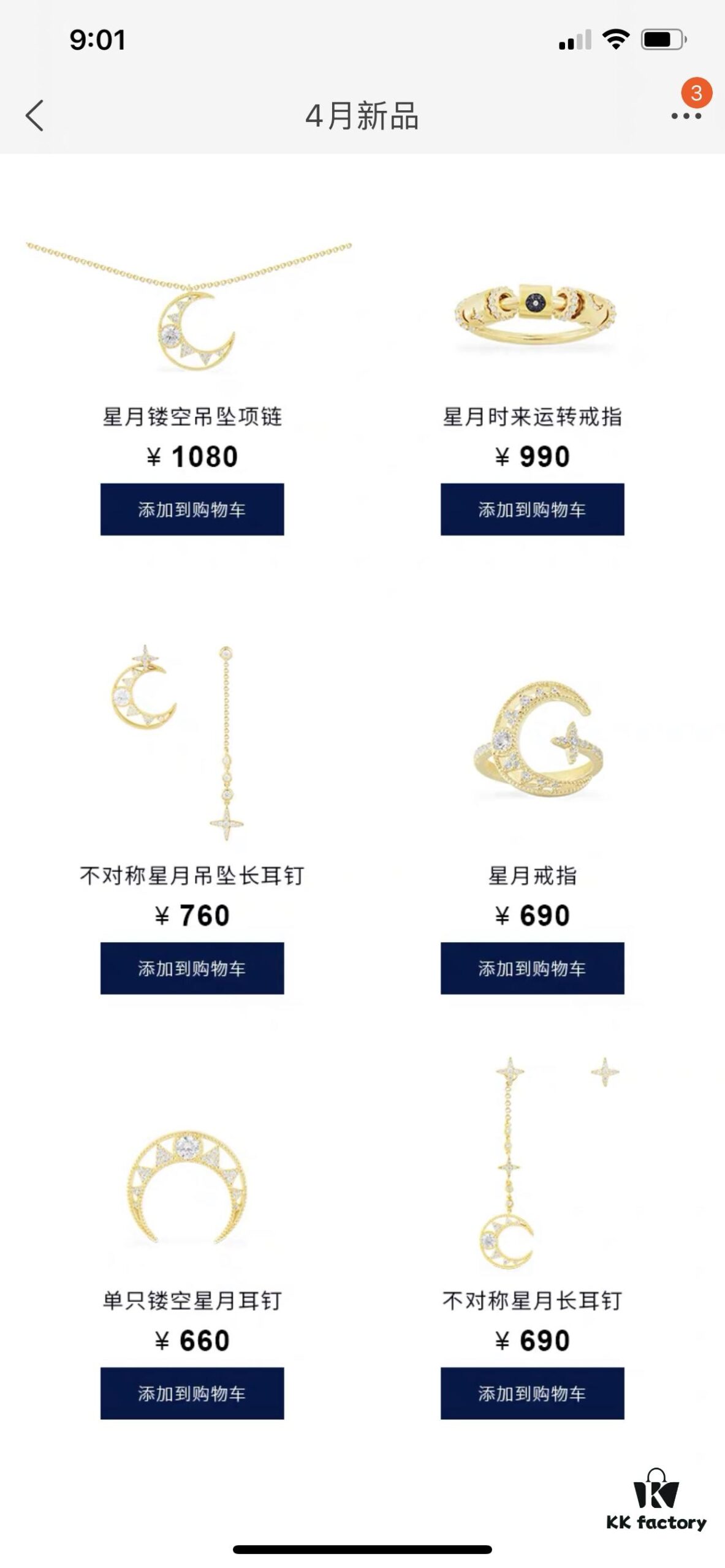Add 单只镂空星月耳钉 to shopping cart
The image size is (725, 1568).
(192, 1393)
